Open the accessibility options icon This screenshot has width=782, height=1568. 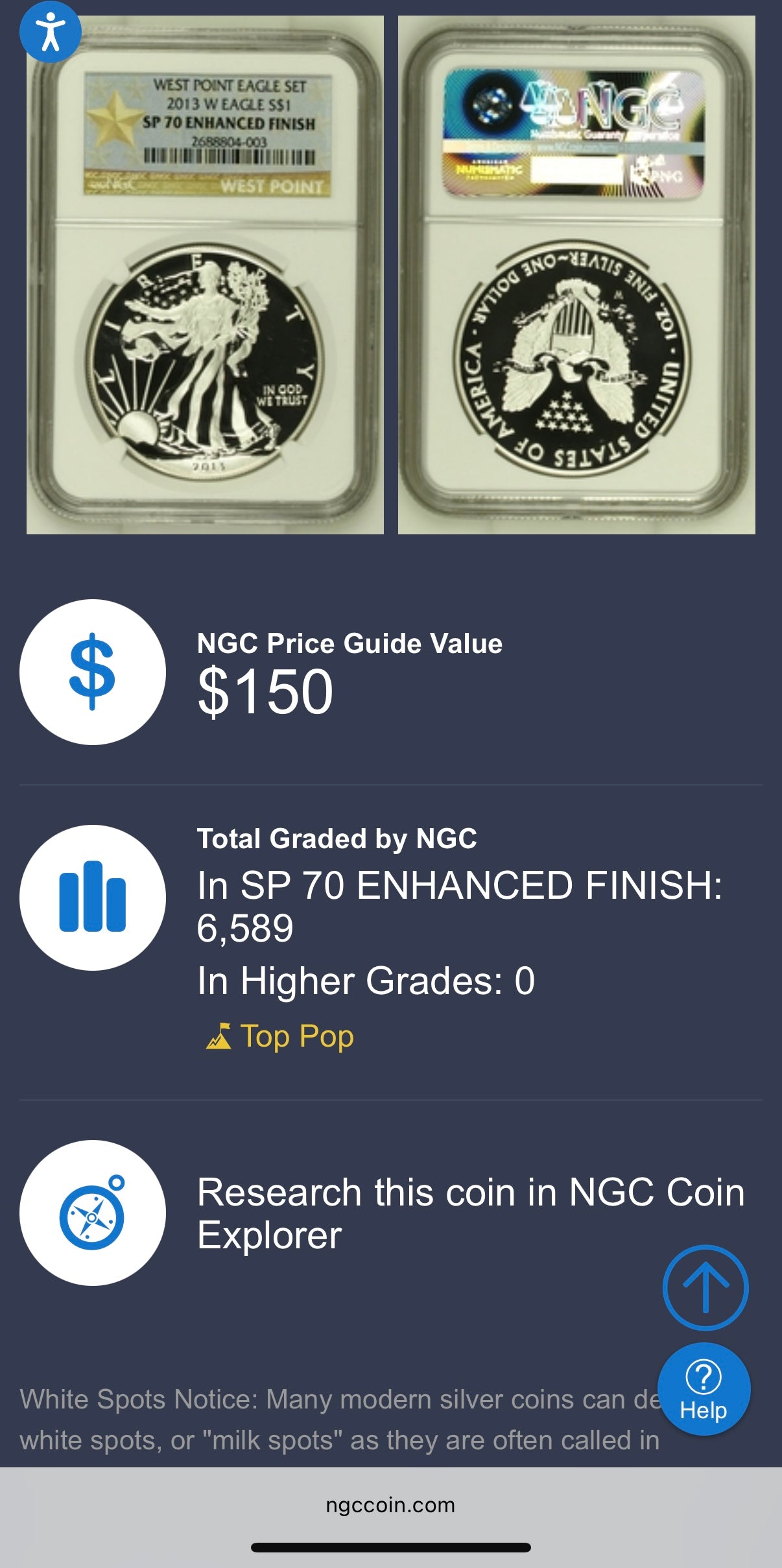(50, 32)
